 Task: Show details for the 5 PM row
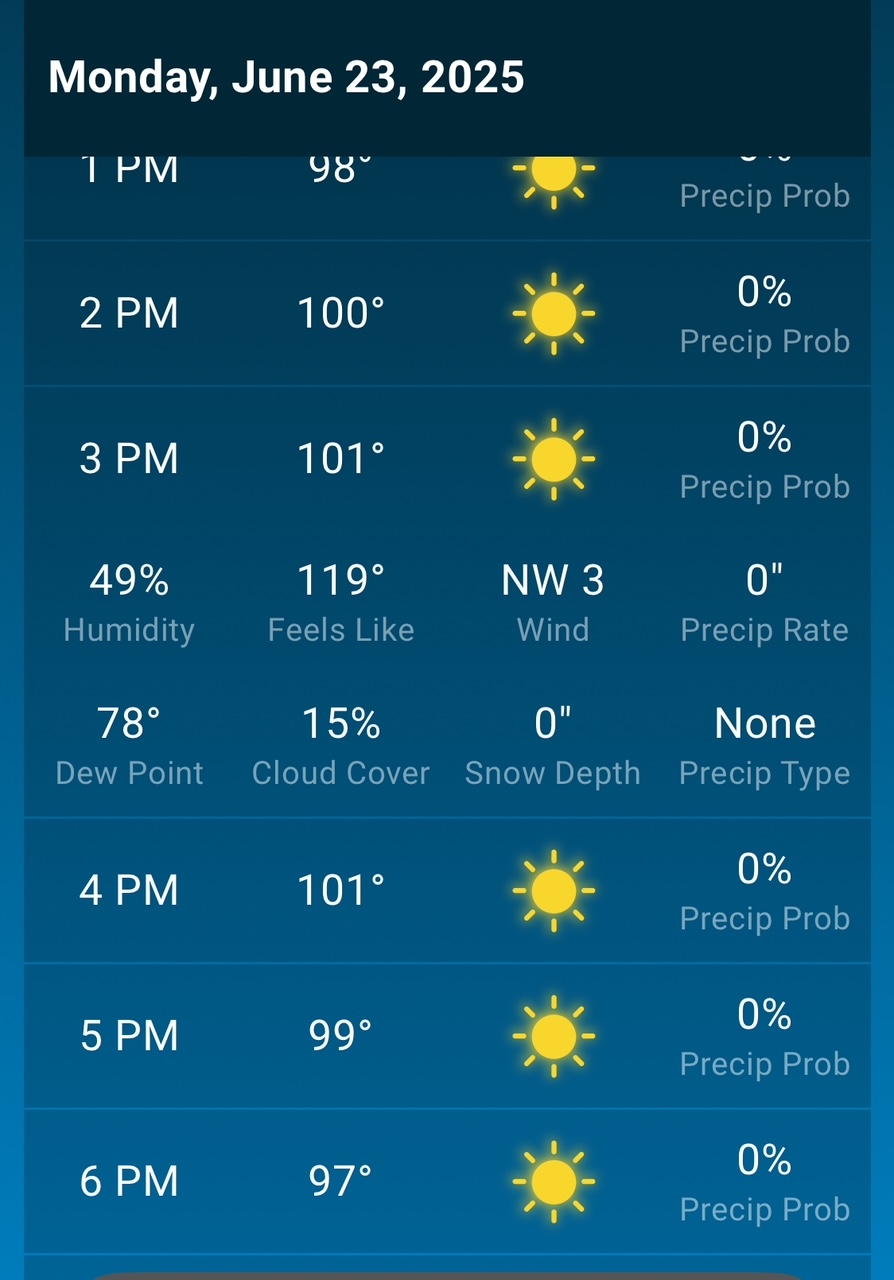tap(446, 1036)
